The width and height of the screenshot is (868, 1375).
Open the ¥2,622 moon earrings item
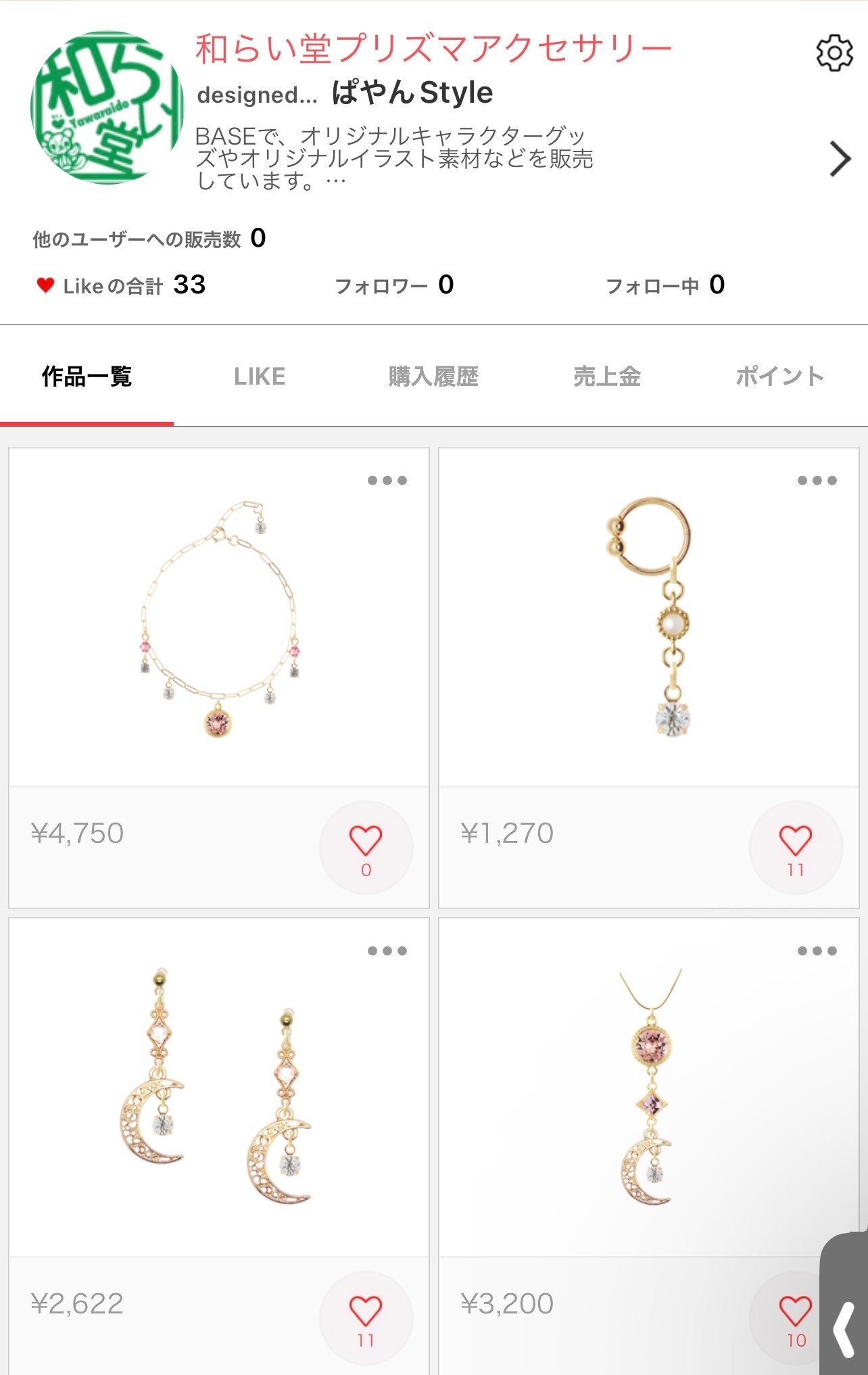[219, 1088]
